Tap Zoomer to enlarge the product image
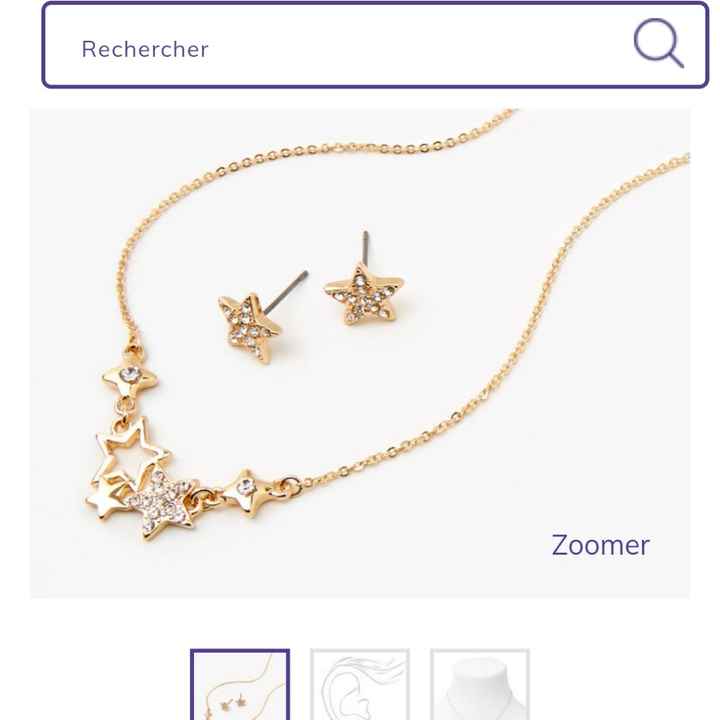Image resolution: width=720 pixels, height=720 pixels. (600, 545)
